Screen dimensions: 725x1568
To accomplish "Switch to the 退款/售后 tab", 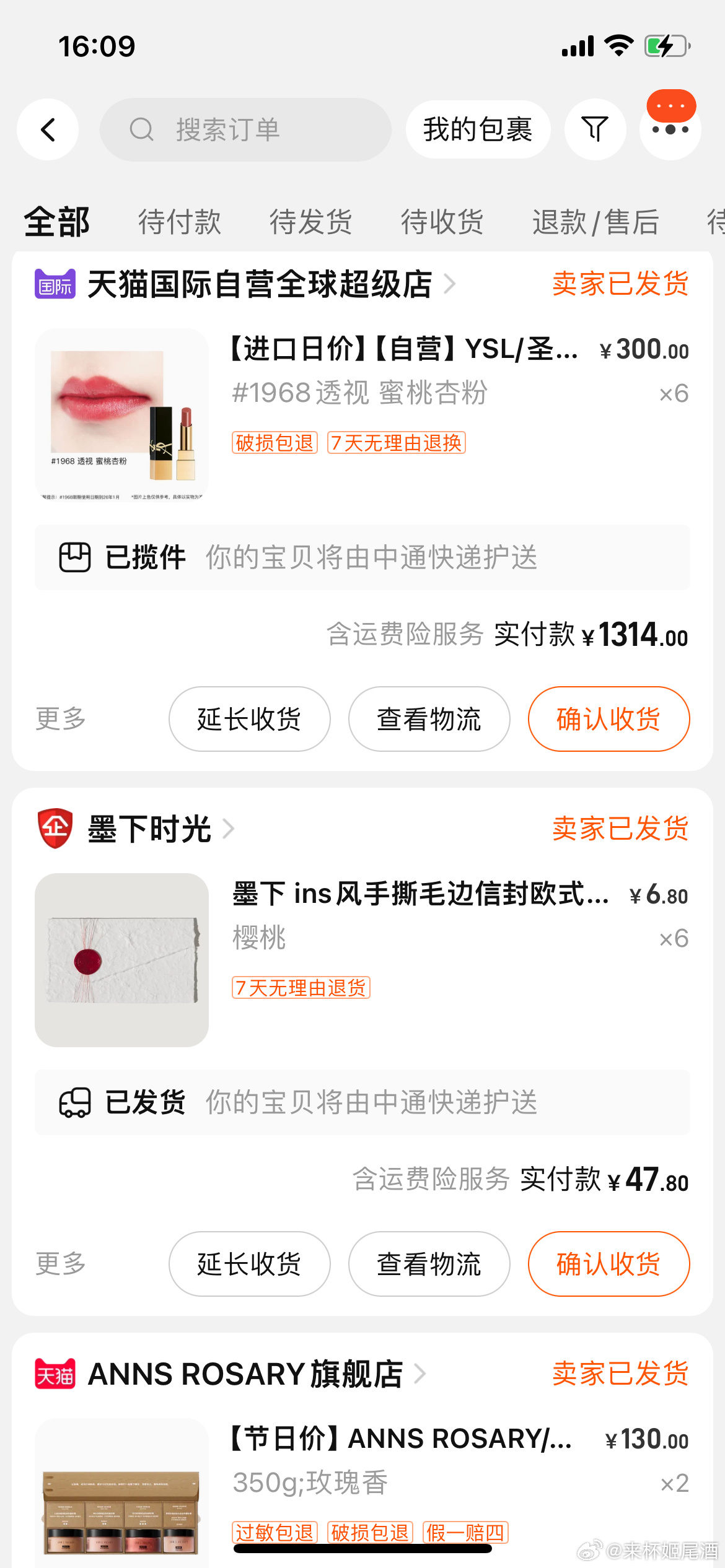I will click(595, 222).
